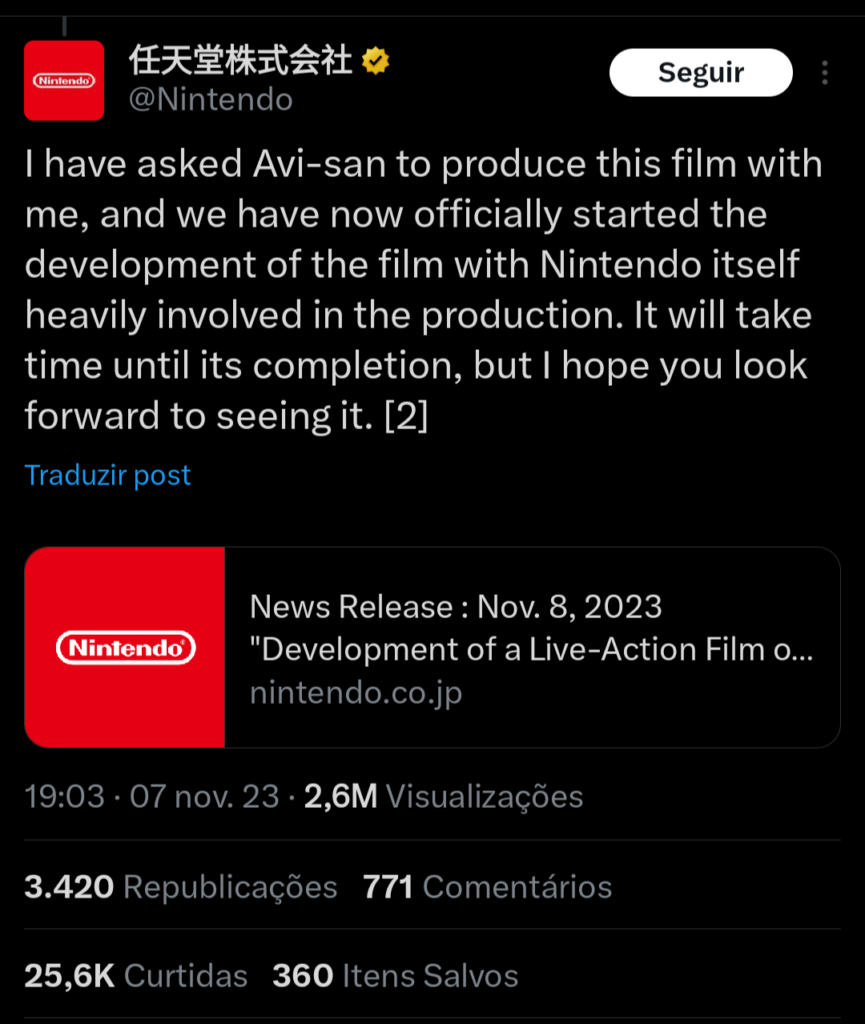Open the post's three-dot overflow menu
The width and height of the screenshot is (865, 1024).
point(824,73)
